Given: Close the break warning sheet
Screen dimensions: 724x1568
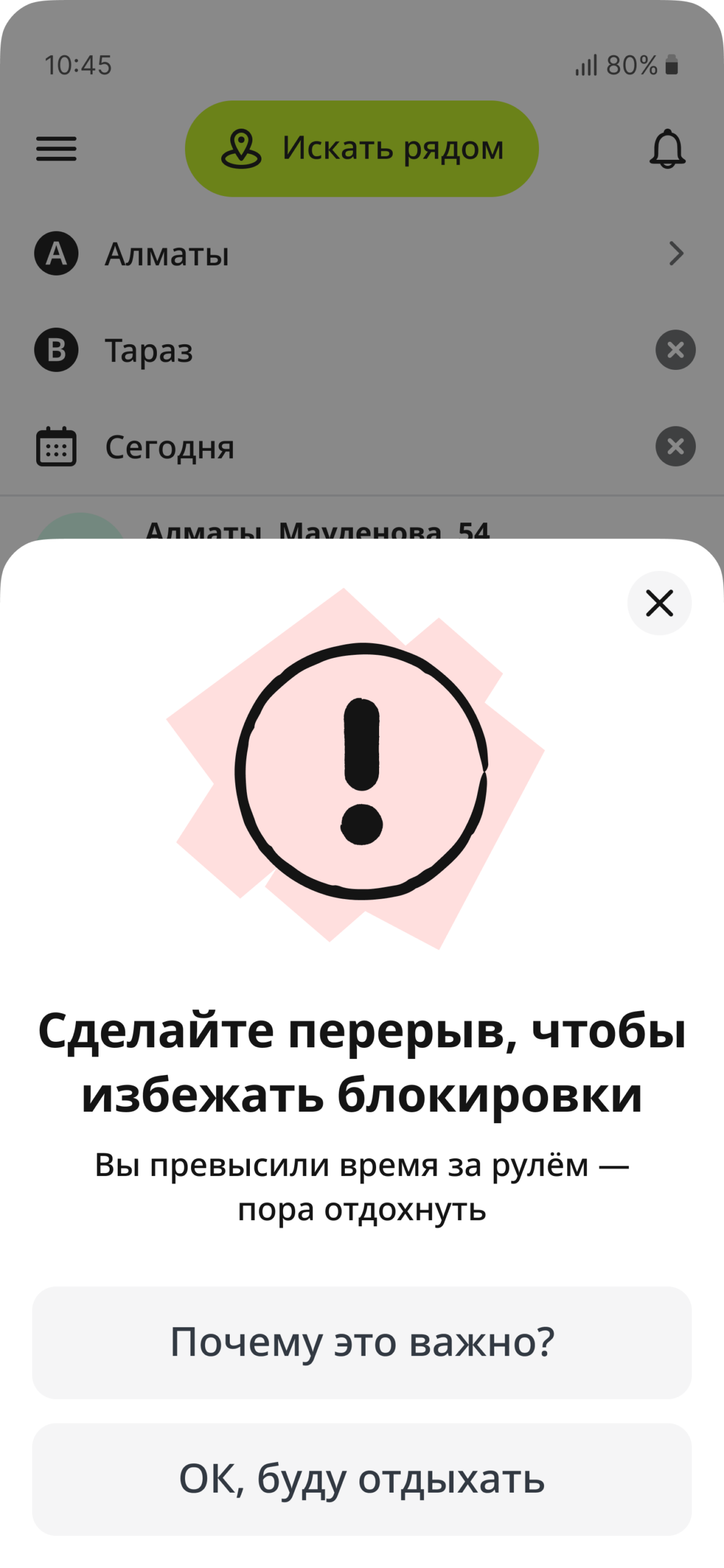Looking at the screenshot, I should (659, 603).
